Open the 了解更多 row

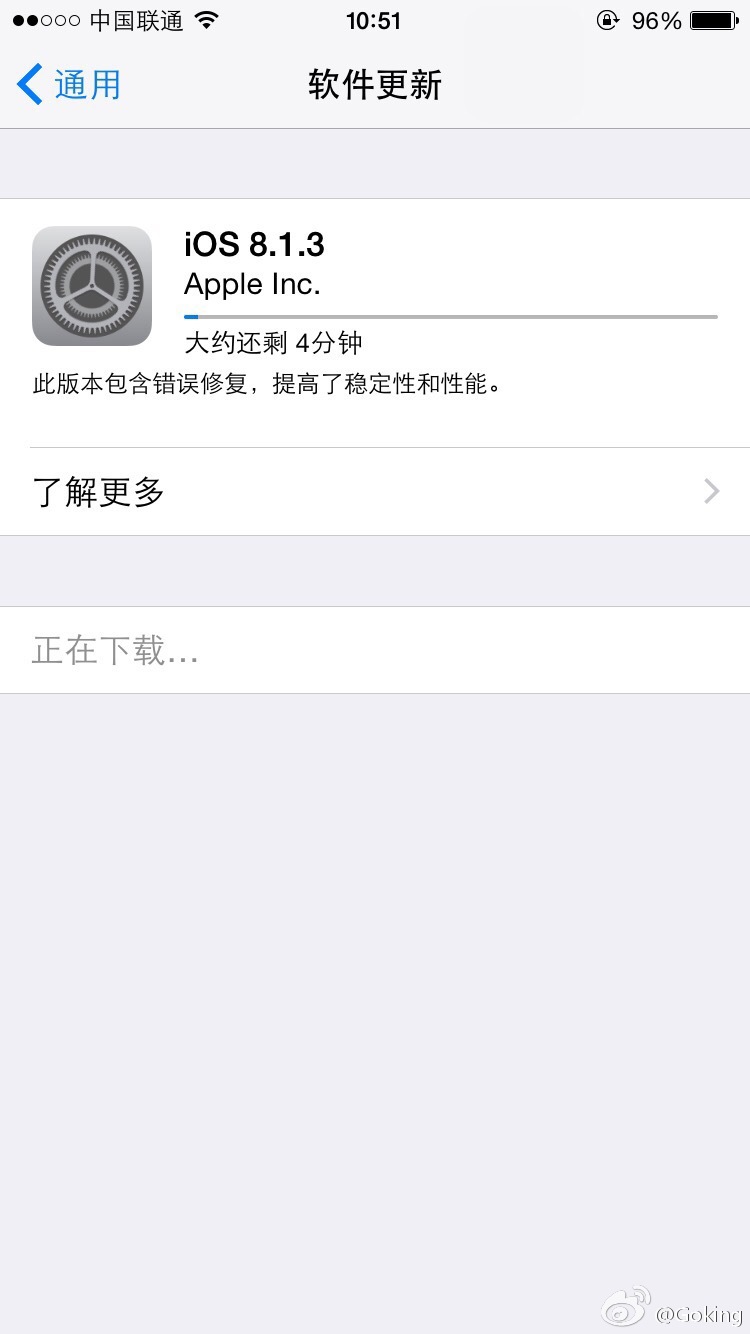(375, 491)
